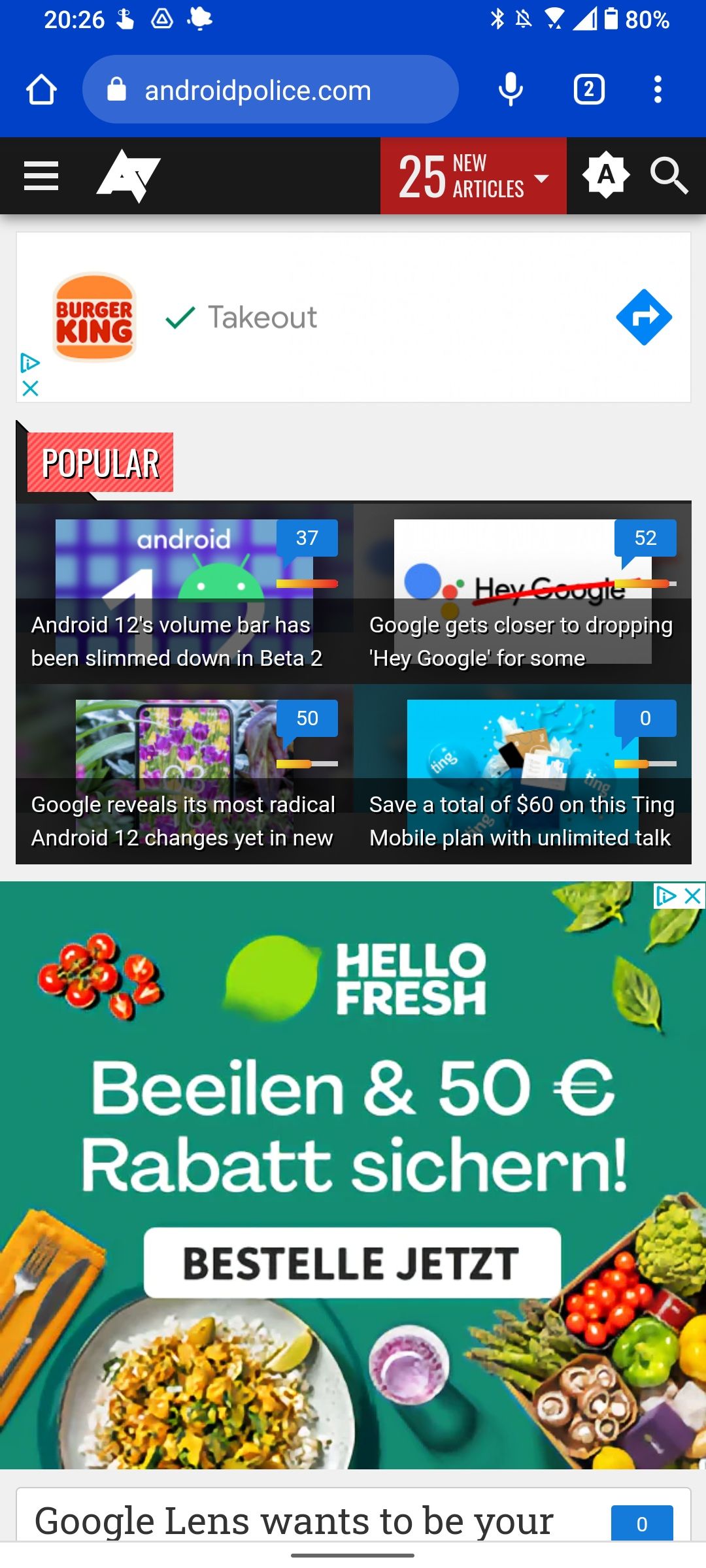Viewport: 706px width, 1568px height.
Task: Open the site search magnifier
Action: coord(669,176)
